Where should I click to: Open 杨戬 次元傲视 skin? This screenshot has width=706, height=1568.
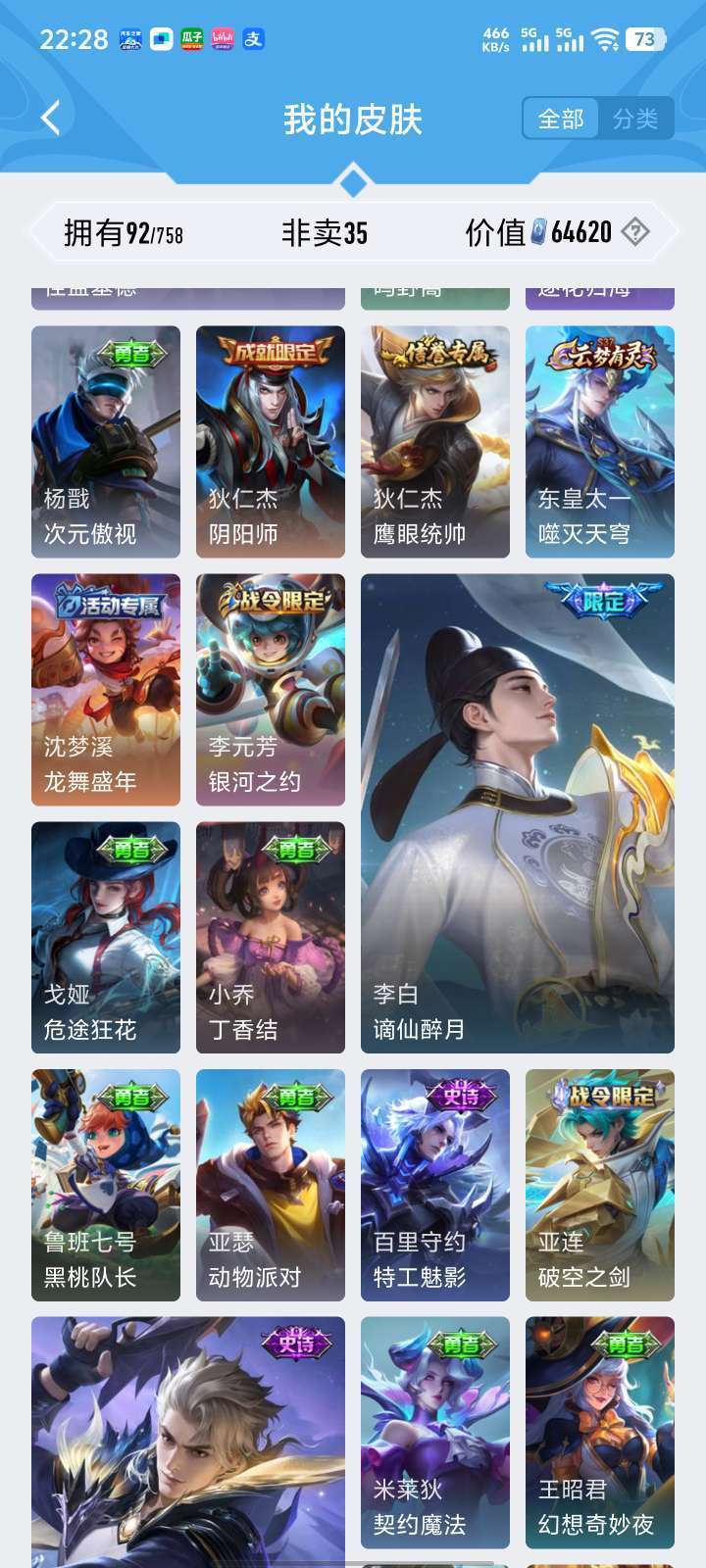pyautogui.click(x=106, y=442)
